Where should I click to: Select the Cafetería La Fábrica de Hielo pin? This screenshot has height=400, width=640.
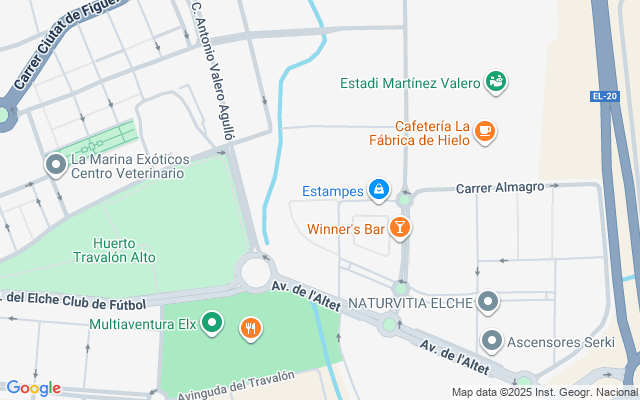tap(485, 131)
